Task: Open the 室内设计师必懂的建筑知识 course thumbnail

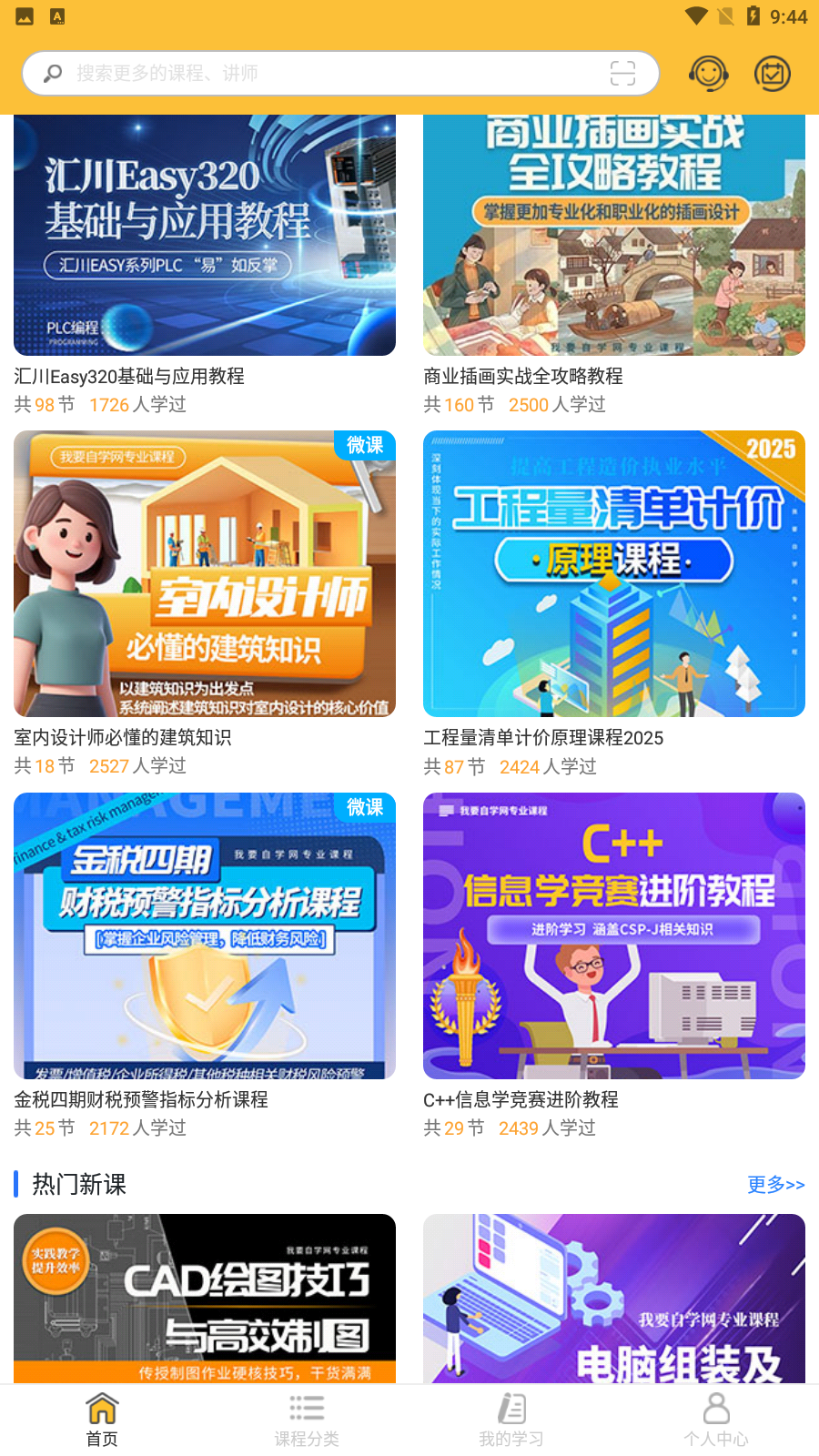Action: coord(205,573)
